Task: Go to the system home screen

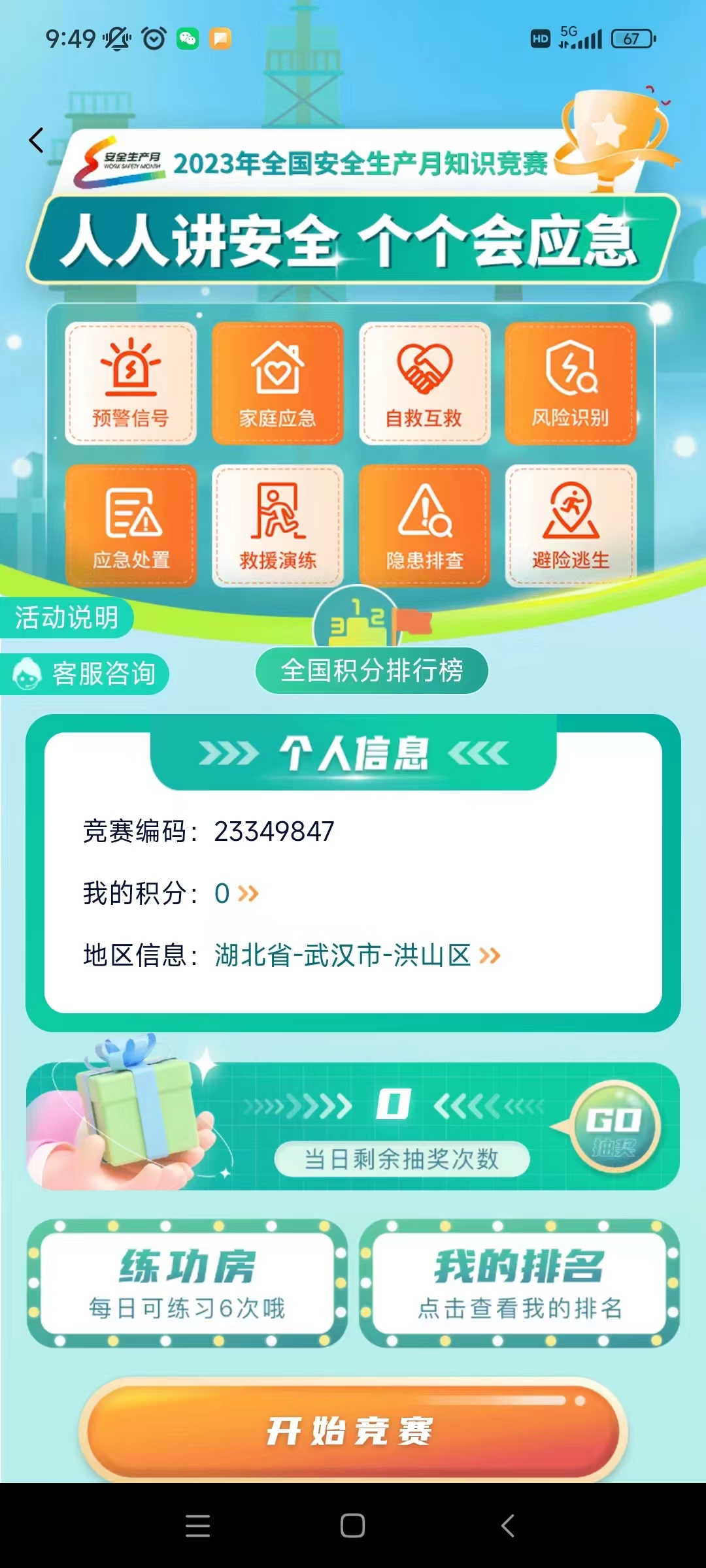Action: click(x=352, y=1526)
